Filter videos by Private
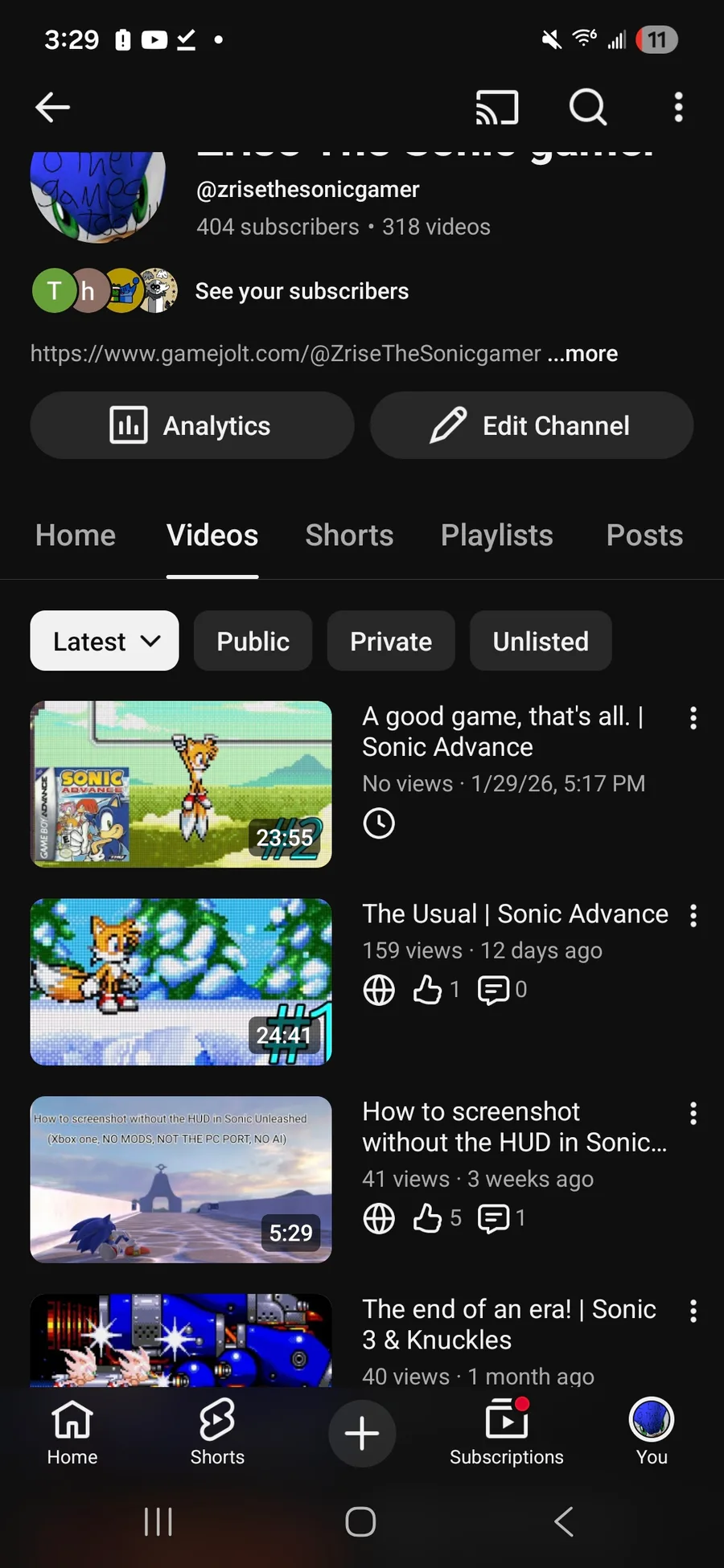Image resolution: width=724 pixels, height=1568 pixels. tap(391, 641)
